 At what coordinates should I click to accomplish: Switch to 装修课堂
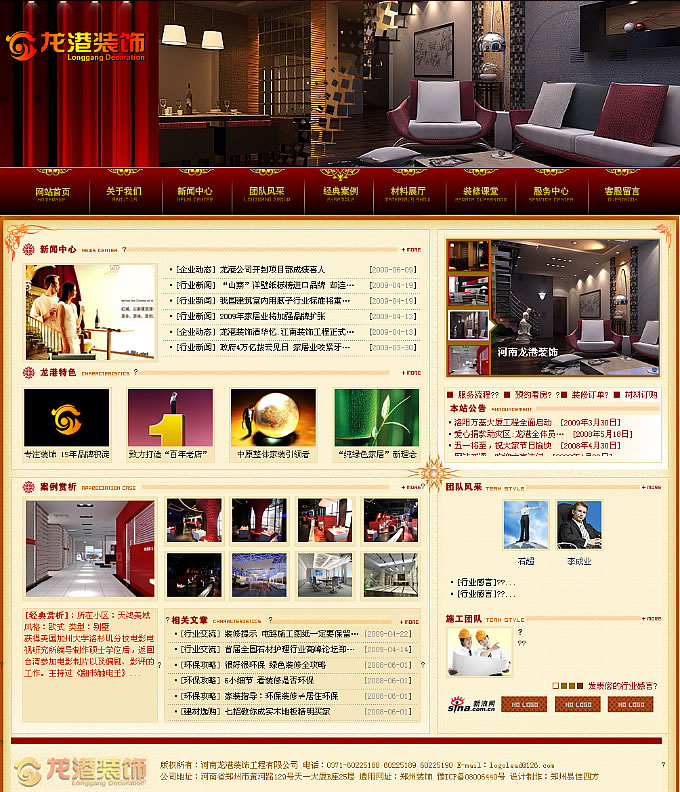[481, 192]
